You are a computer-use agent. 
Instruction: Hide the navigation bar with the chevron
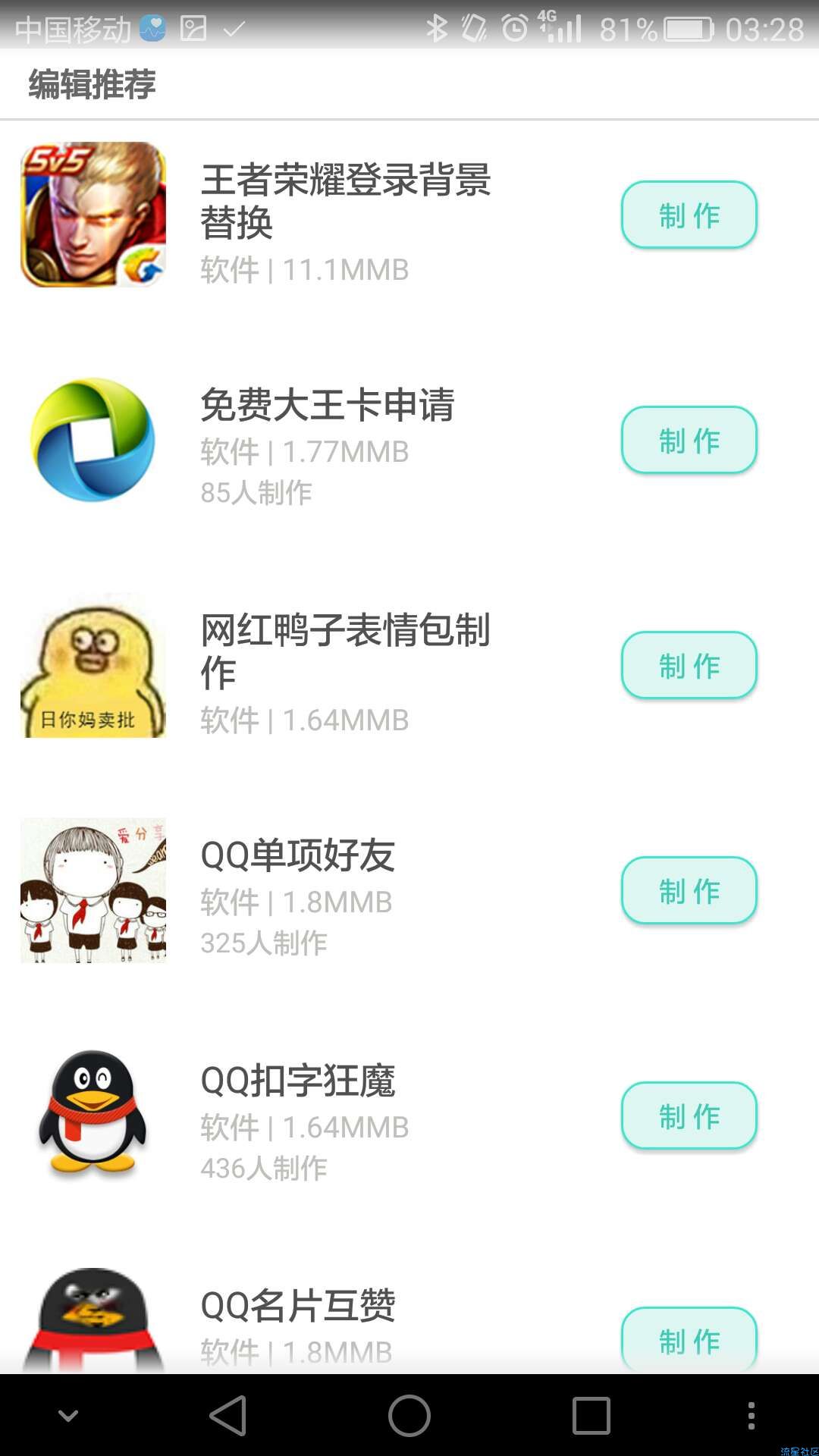click(x=68, y=1416)
